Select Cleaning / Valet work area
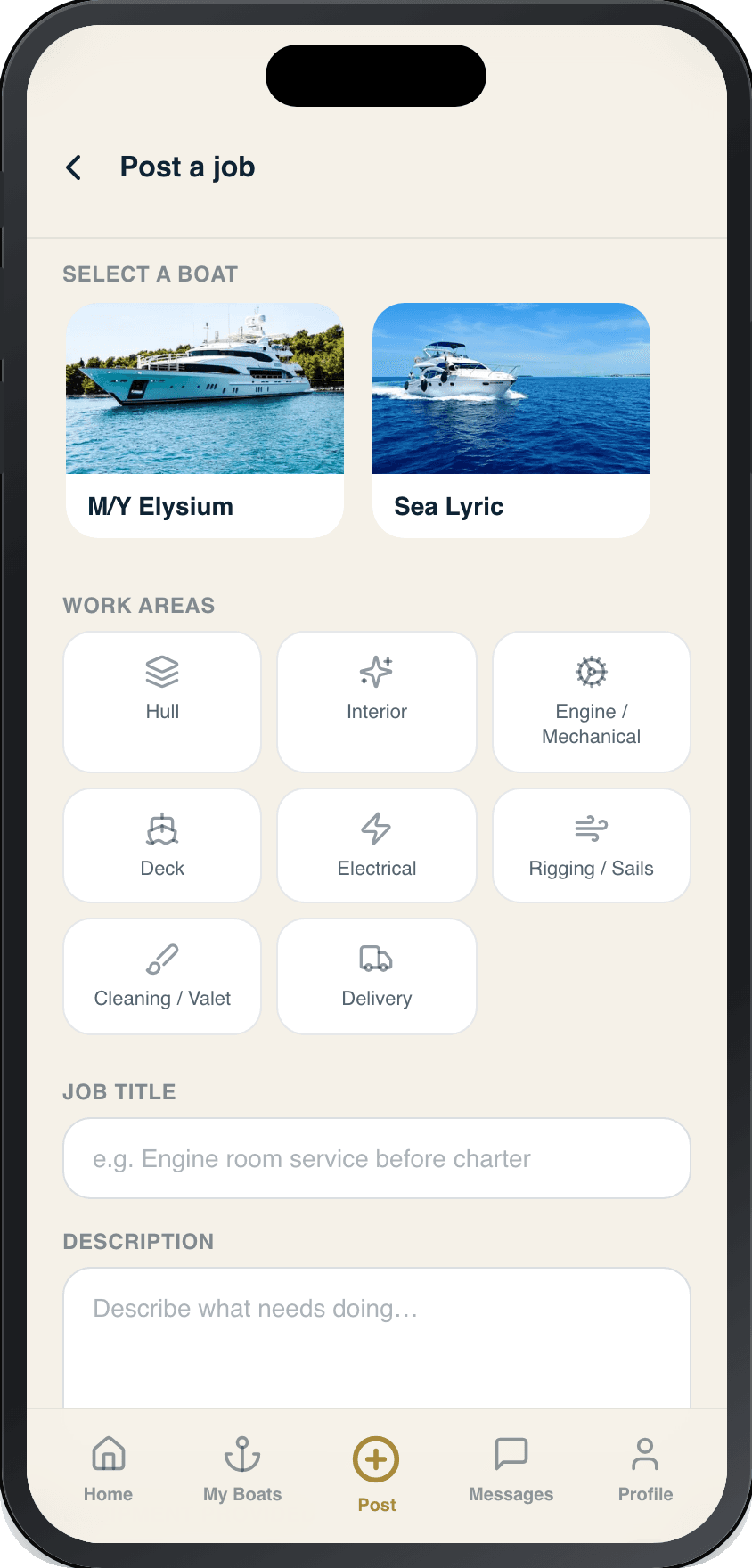Image resolution: width=752 pixels, height=1568 pixels. click(162, 976)
